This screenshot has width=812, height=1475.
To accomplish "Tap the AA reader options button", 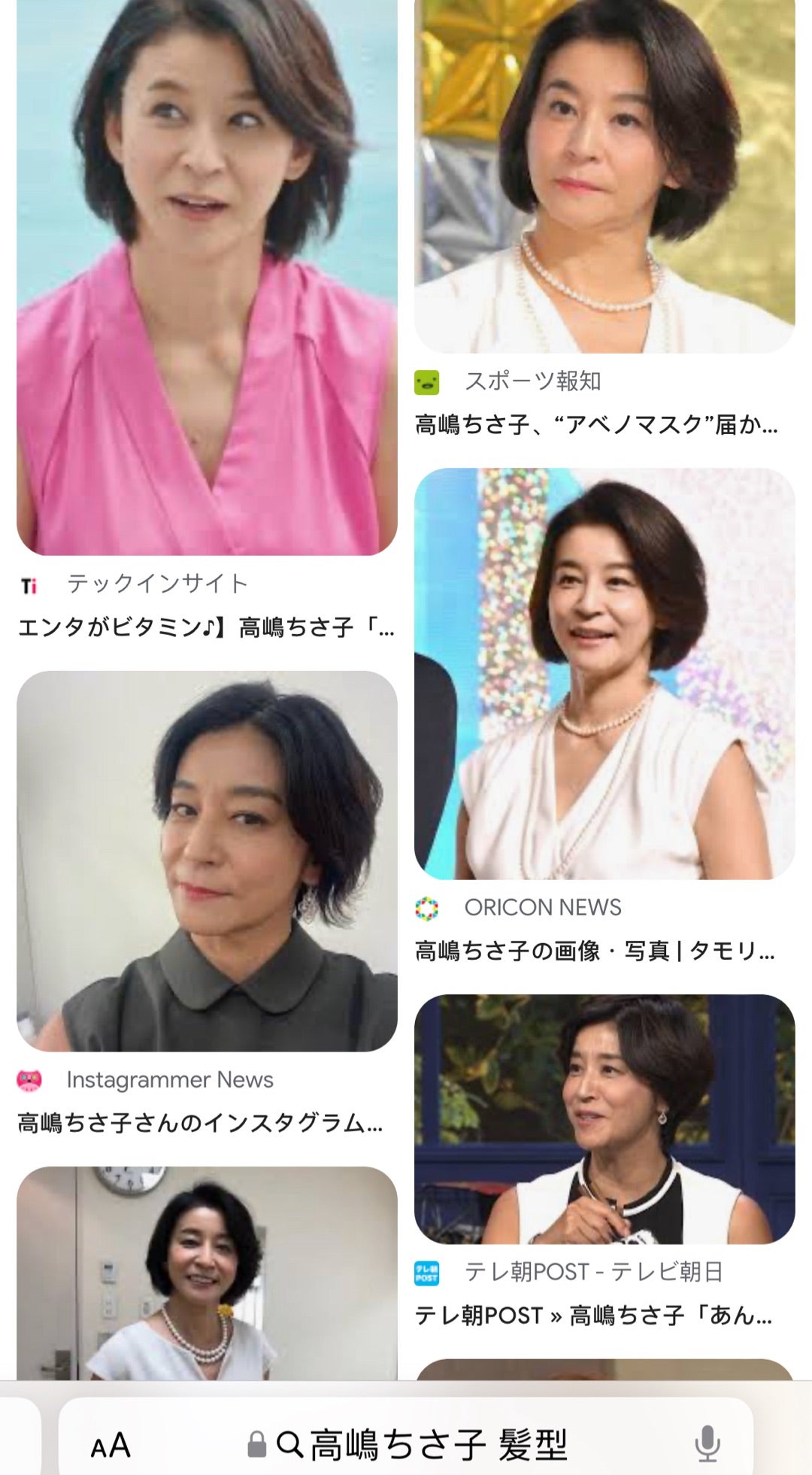I will 111,1444.
